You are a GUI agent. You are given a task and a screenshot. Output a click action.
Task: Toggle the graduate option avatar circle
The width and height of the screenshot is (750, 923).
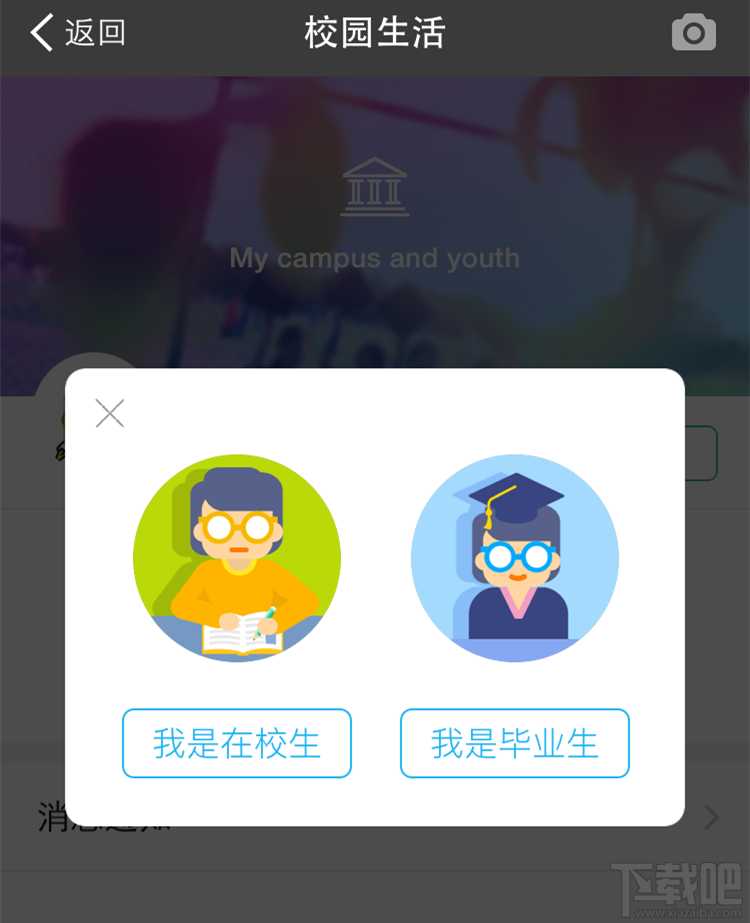coord(514,558)
